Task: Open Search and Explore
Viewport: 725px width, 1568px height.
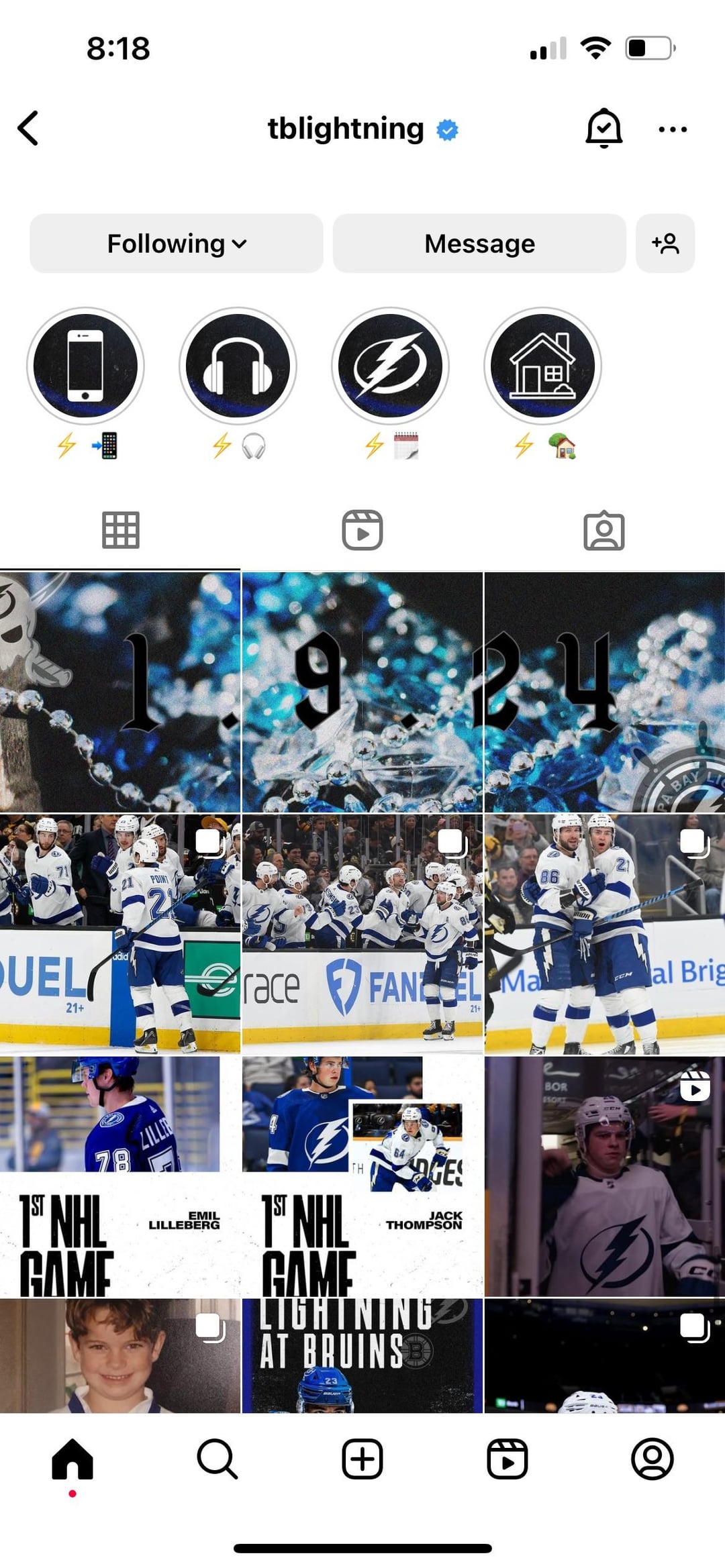Action: [x=217, y=1459]
